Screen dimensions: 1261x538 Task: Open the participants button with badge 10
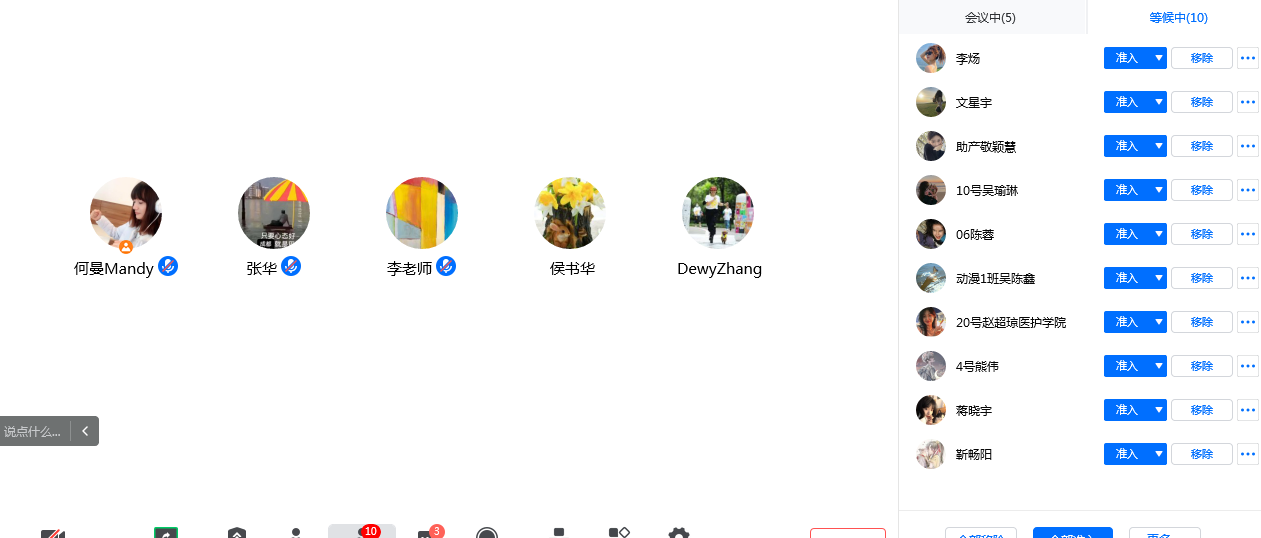point(361,532)
